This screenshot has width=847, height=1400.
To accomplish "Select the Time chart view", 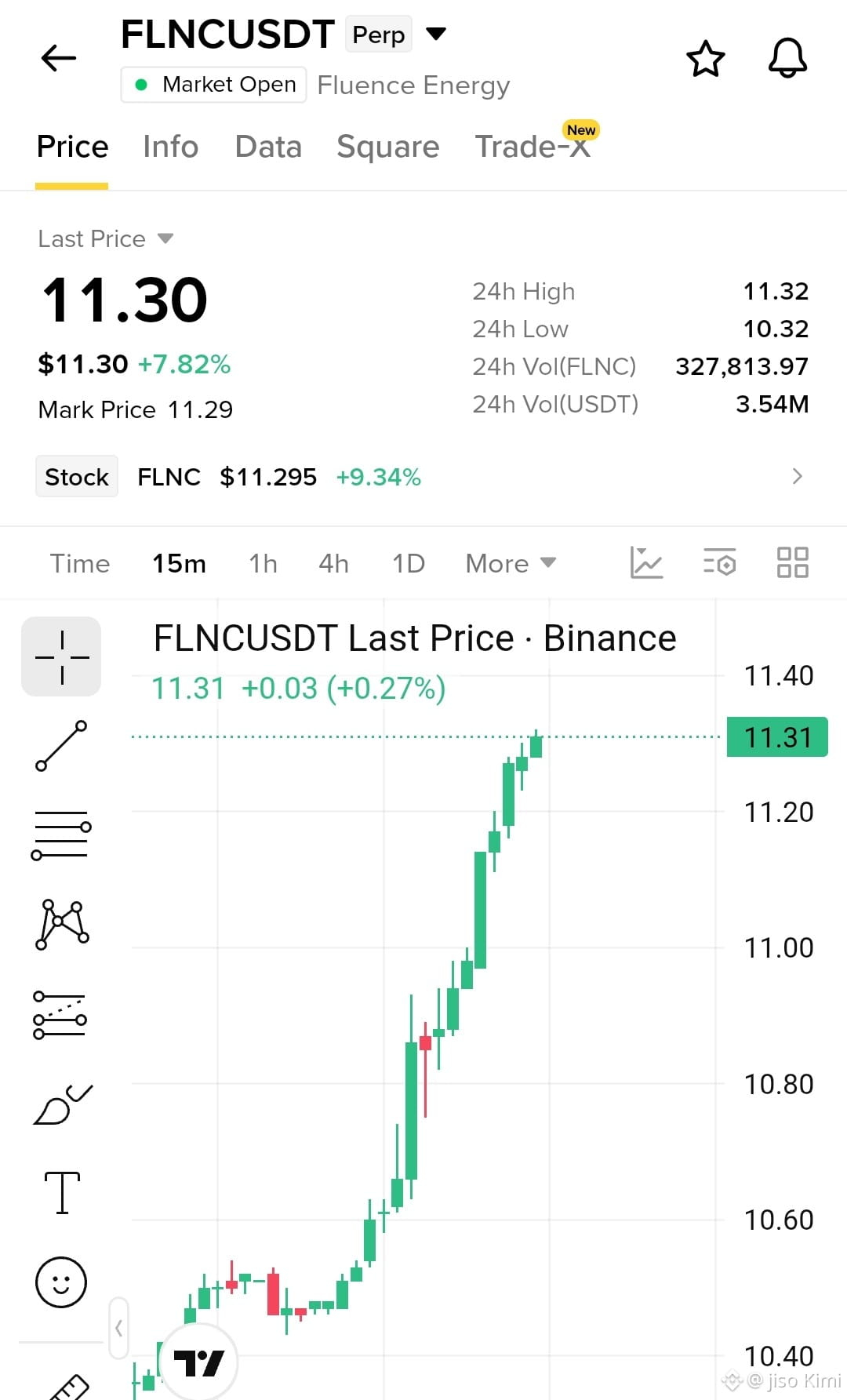I will pos(80,563).
